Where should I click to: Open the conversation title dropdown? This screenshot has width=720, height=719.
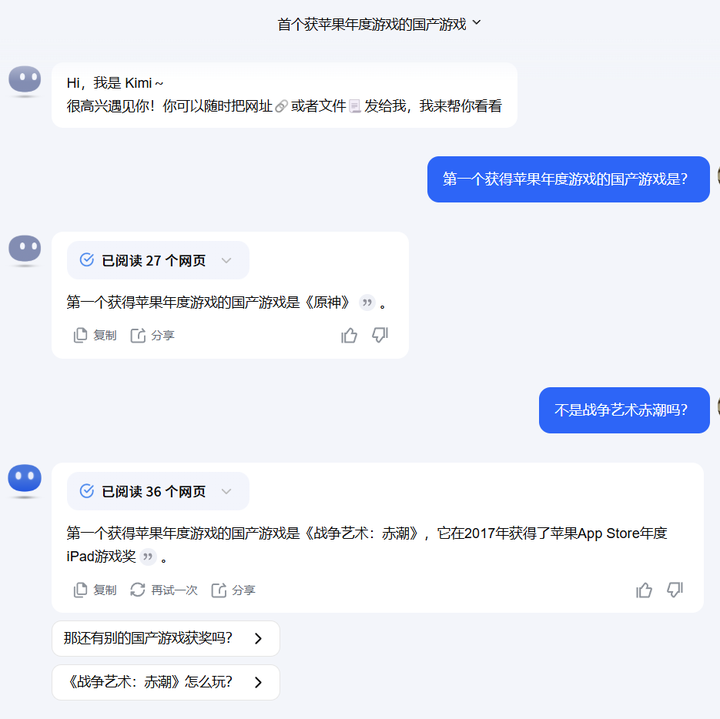(476, 23)
